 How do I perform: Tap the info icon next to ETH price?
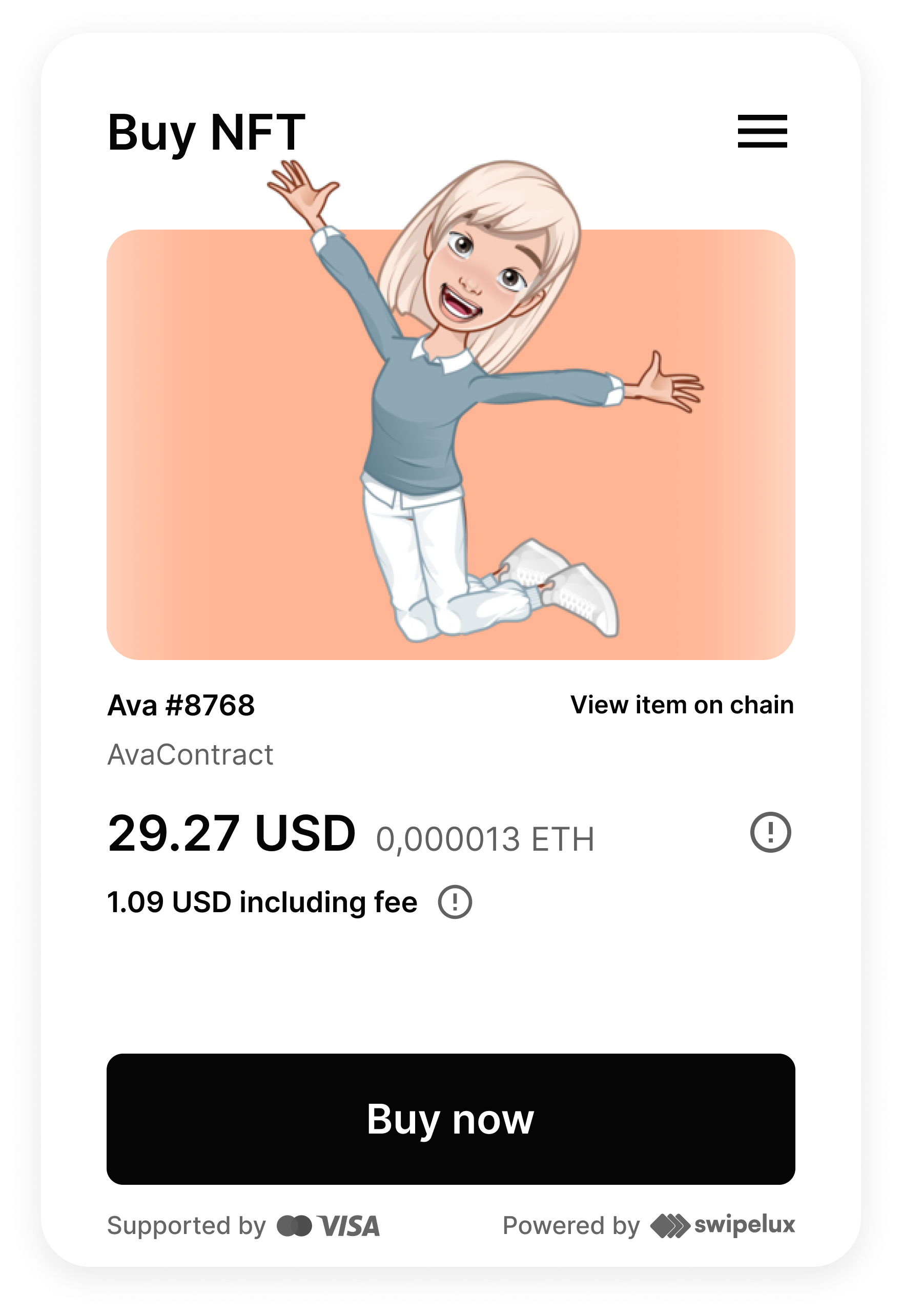pyautogui.click(x=770, y=832)
